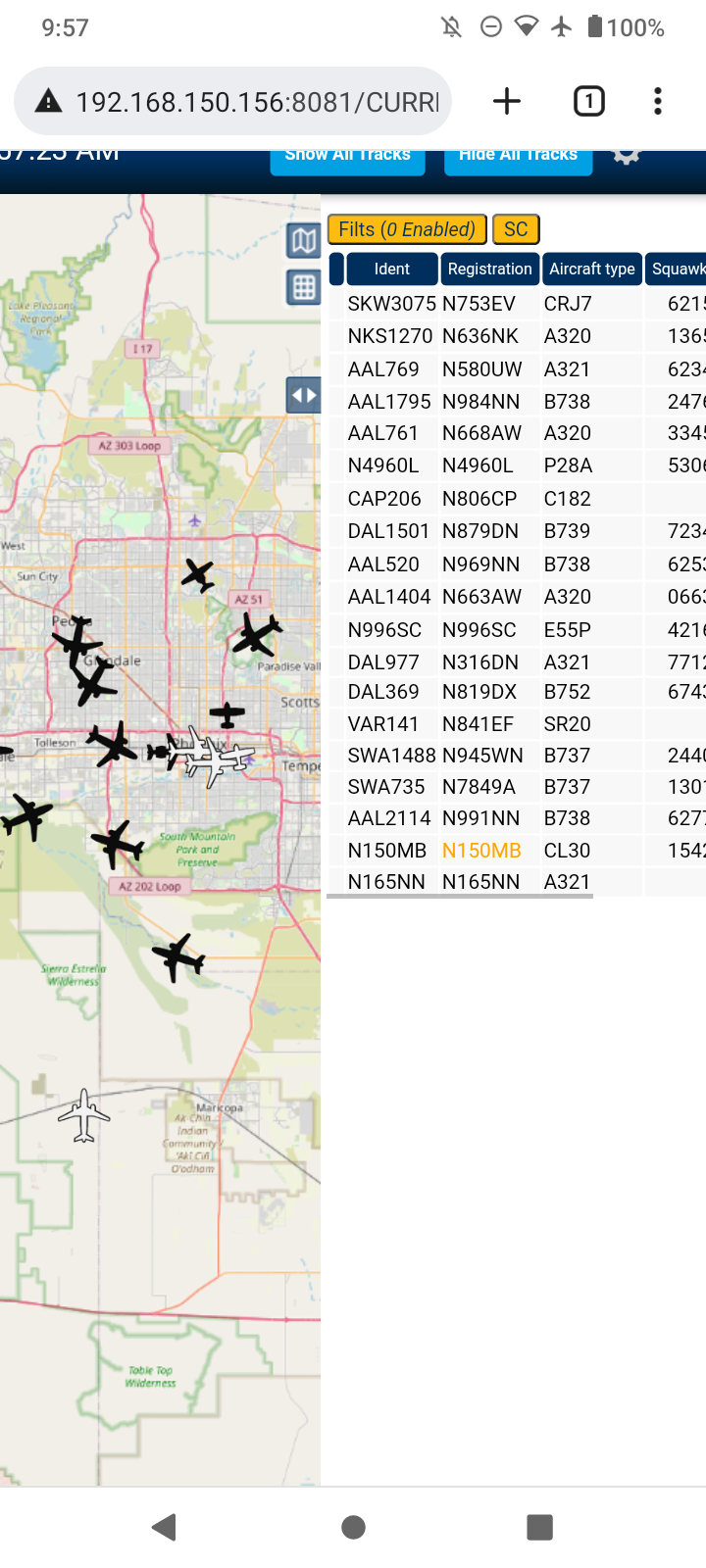Open the browser overflow menu
Screen dimensions: 706x1568
coord(658,101)
